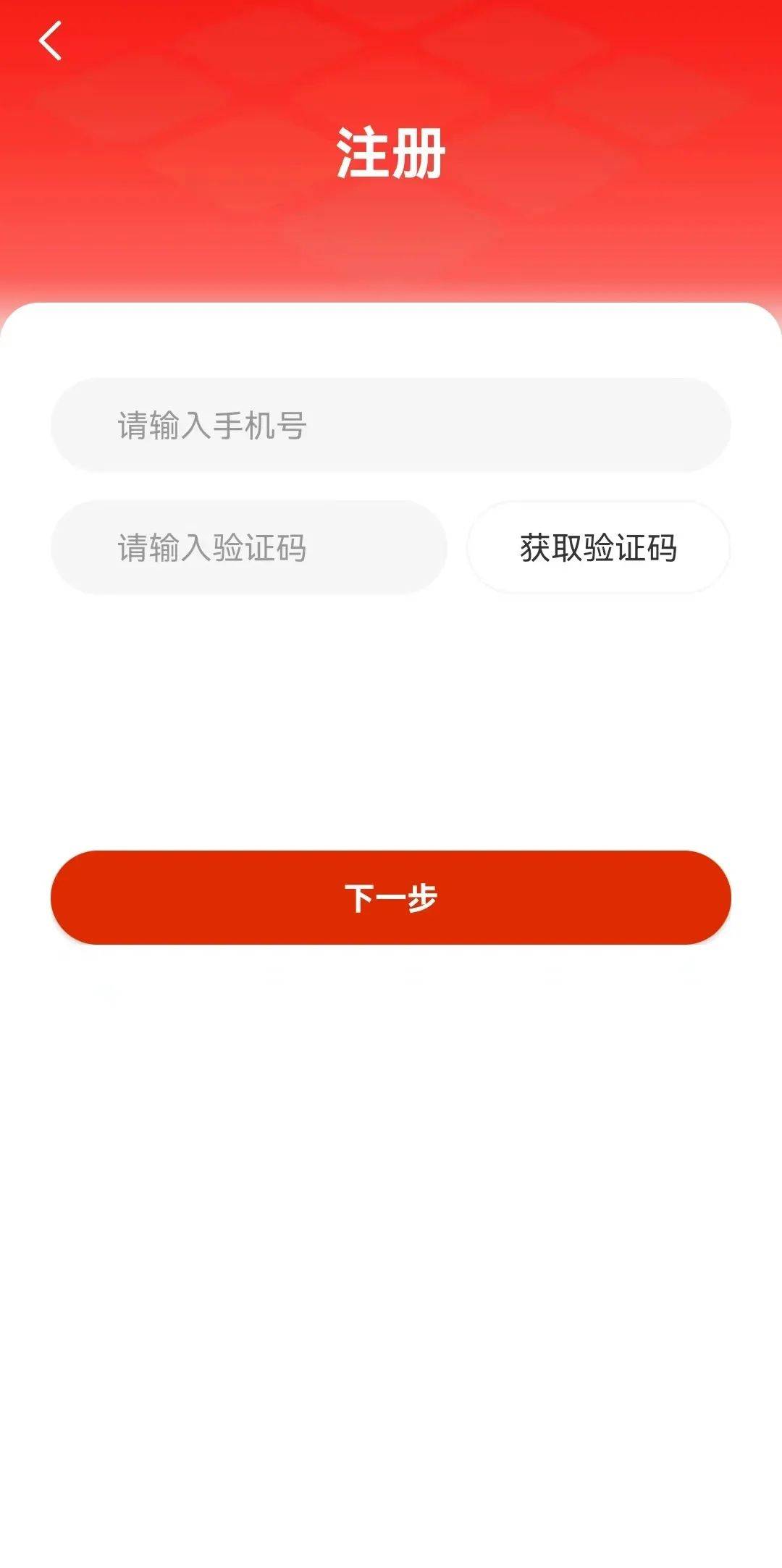Return to previous screen via back arrow

(51, 41)
